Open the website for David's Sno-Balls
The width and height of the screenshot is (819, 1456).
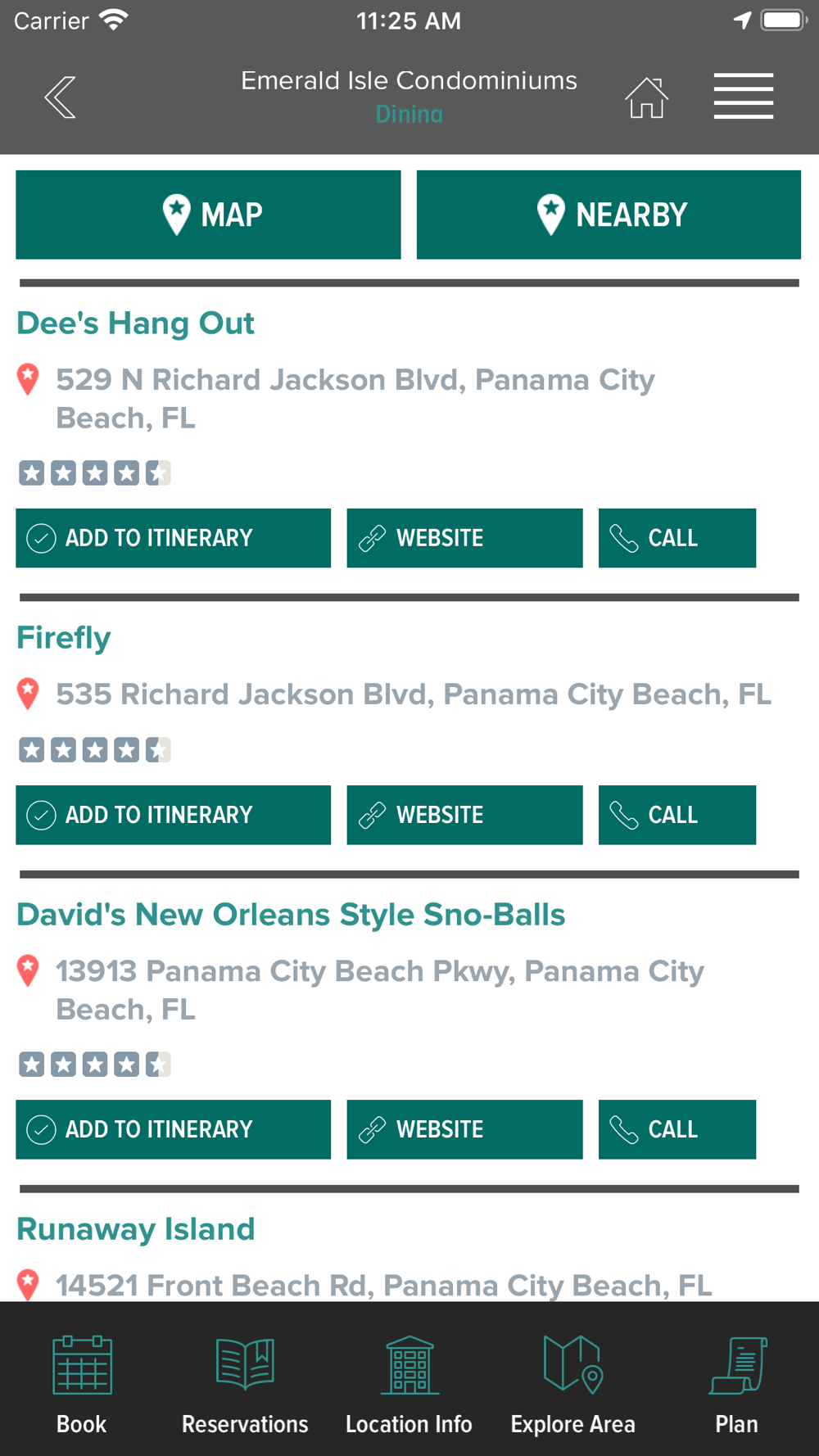click(x=464, y=1129)
